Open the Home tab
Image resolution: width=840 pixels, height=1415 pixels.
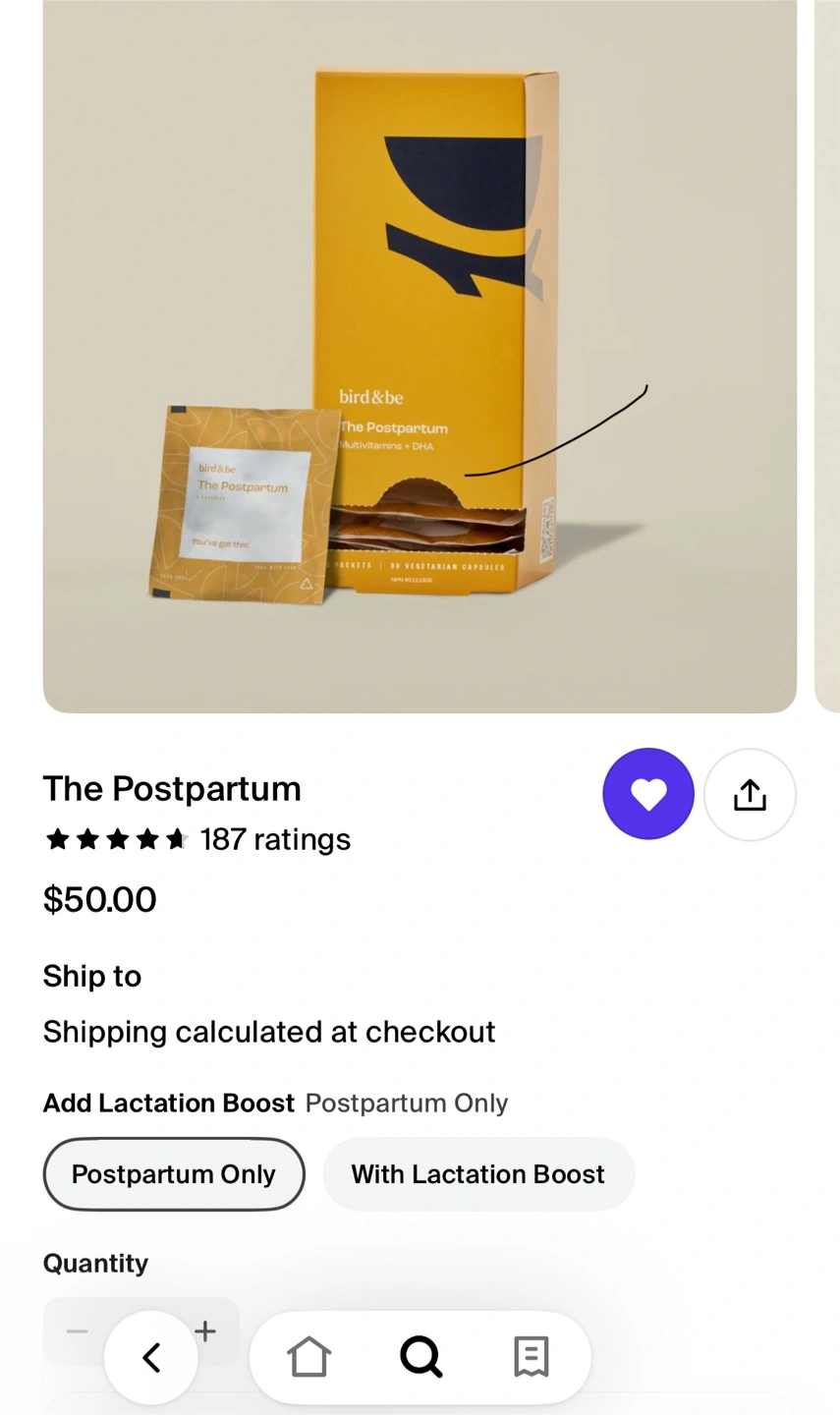coord(308,1357)
